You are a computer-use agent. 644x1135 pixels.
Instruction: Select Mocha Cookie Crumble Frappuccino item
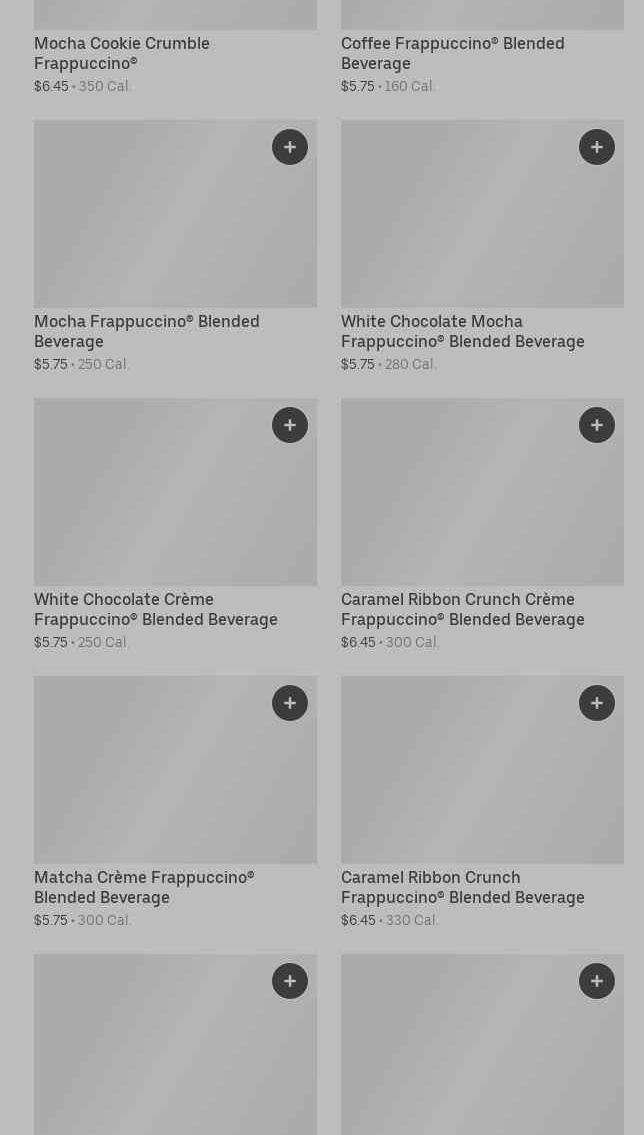pyautogui.click(x=122, y=53)
